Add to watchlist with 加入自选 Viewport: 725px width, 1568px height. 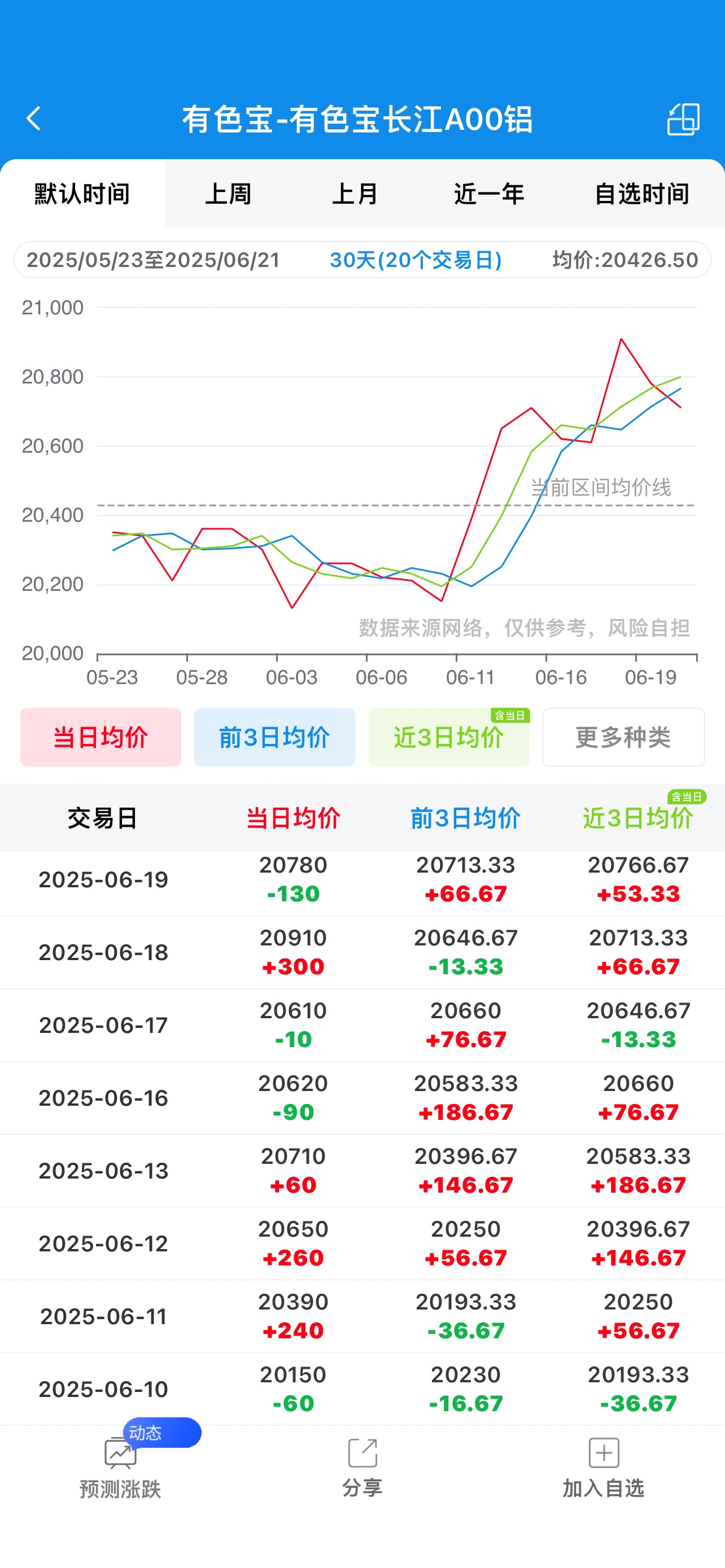click(x=603, y=1467)
